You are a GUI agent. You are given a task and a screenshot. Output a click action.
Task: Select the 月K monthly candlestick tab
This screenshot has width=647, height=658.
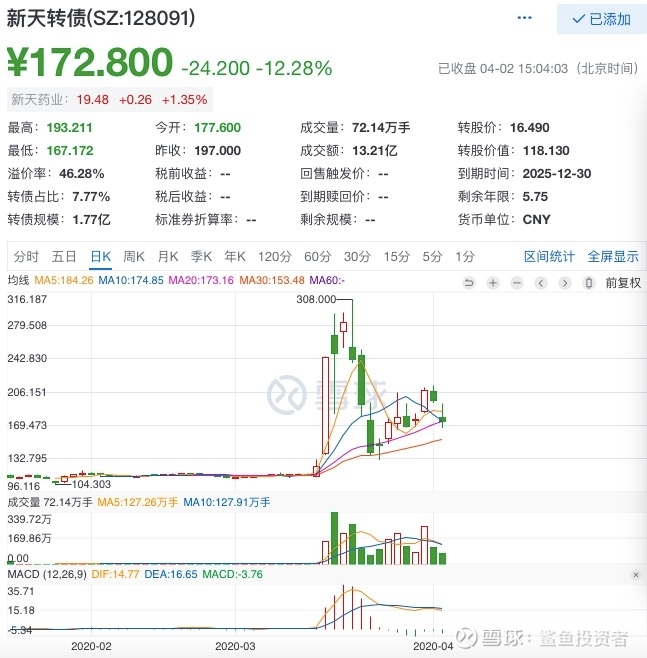(x=168, y=257)
